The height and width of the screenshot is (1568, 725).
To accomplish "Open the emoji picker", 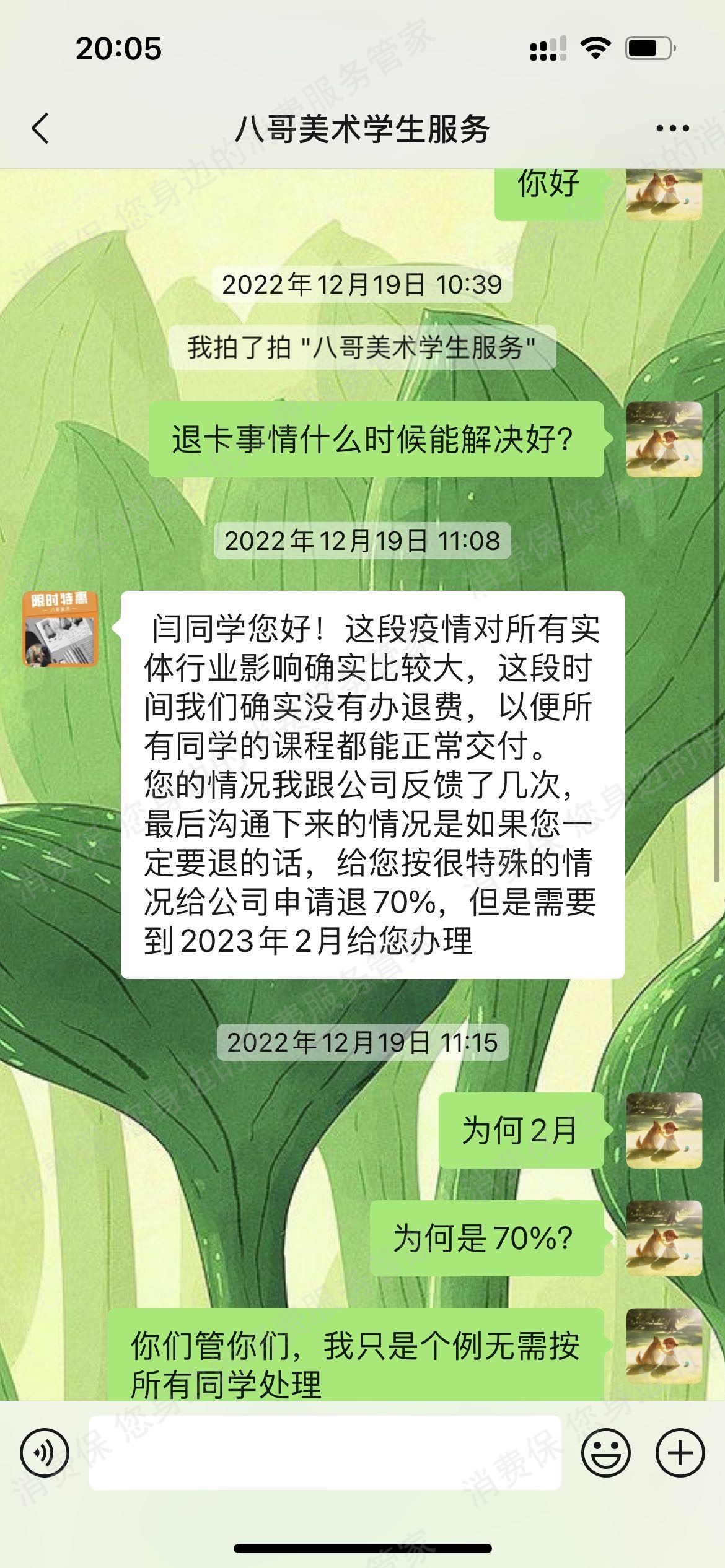I will coord(605,1452).
